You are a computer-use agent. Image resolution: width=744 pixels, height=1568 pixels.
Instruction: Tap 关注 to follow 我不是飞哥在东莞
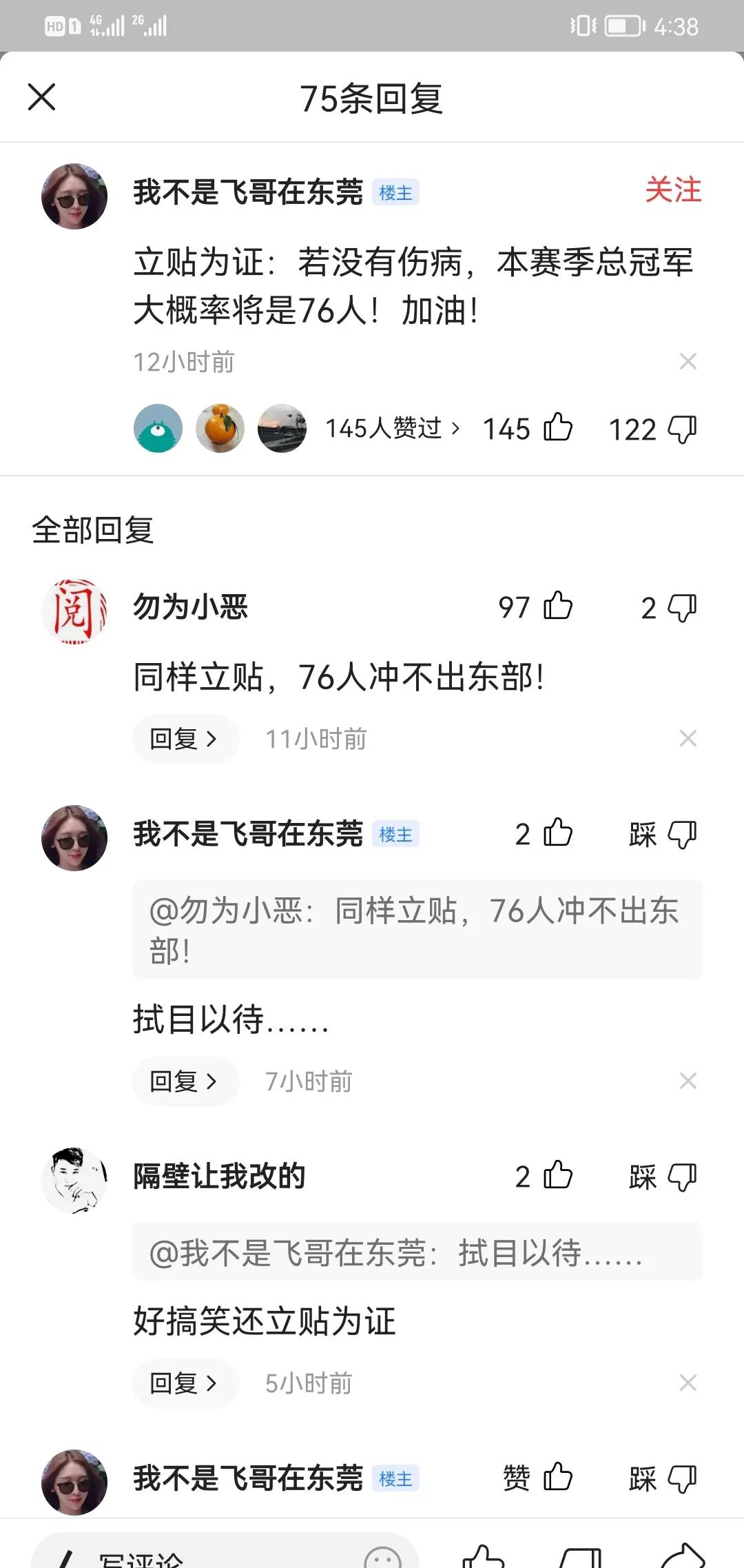672,190
